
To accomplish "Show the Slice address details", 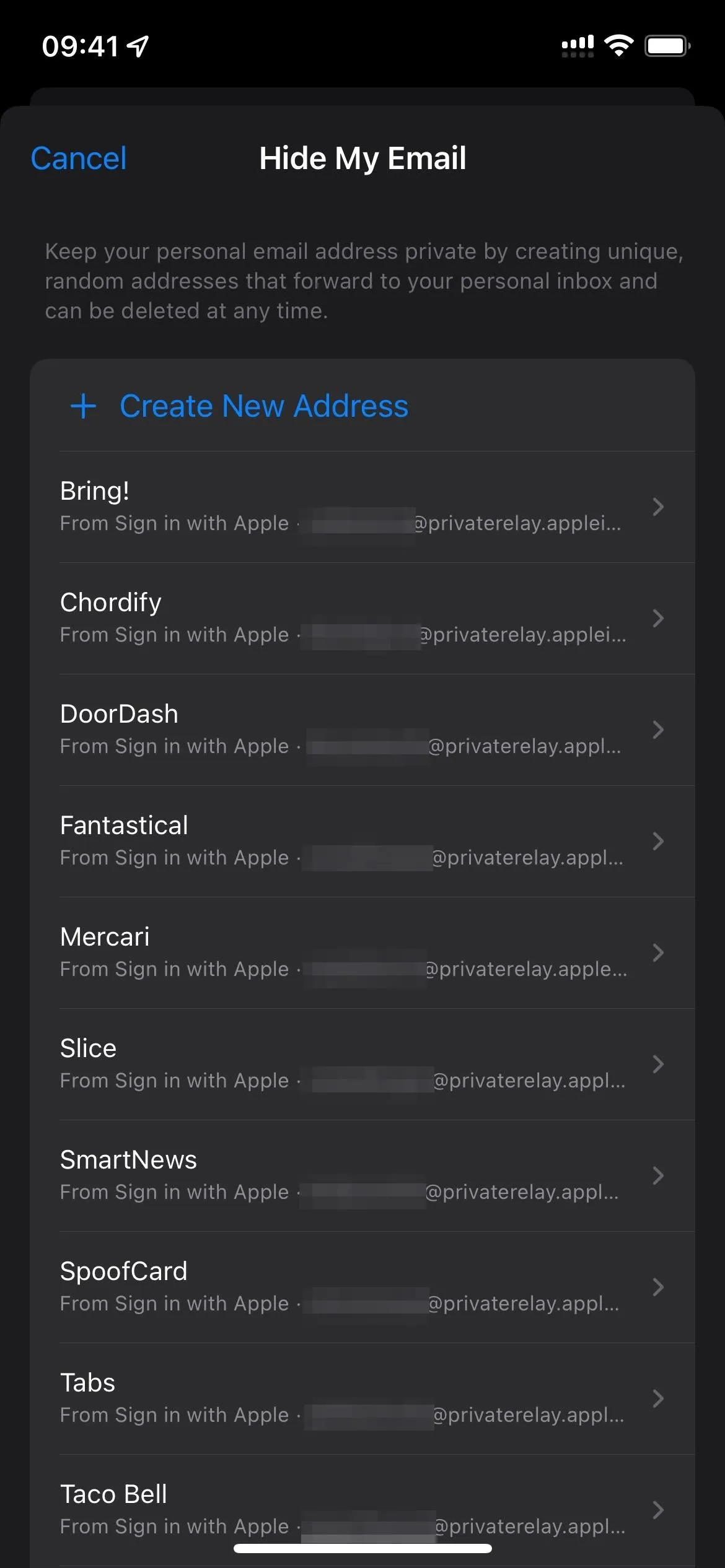I will pyautogui.click(x=362, y=1065).
